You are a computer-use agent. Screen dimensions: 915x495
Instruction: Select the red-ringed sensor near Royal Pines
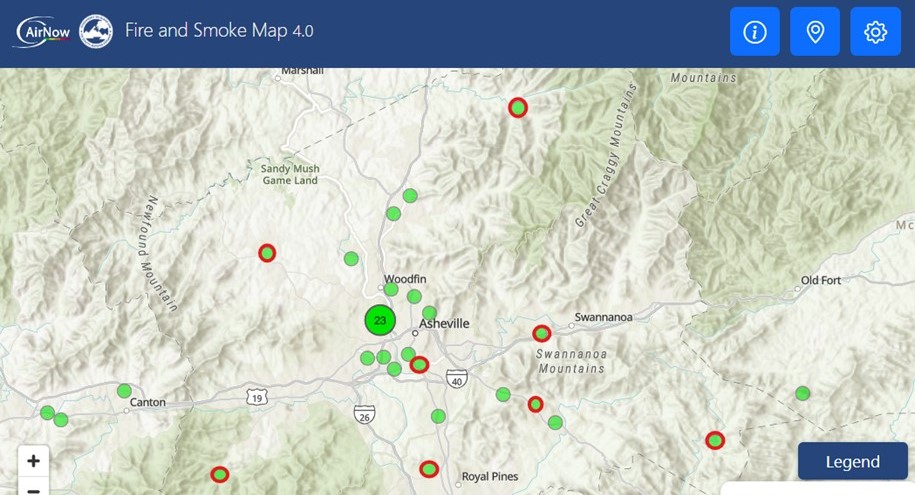click(429, 468)
